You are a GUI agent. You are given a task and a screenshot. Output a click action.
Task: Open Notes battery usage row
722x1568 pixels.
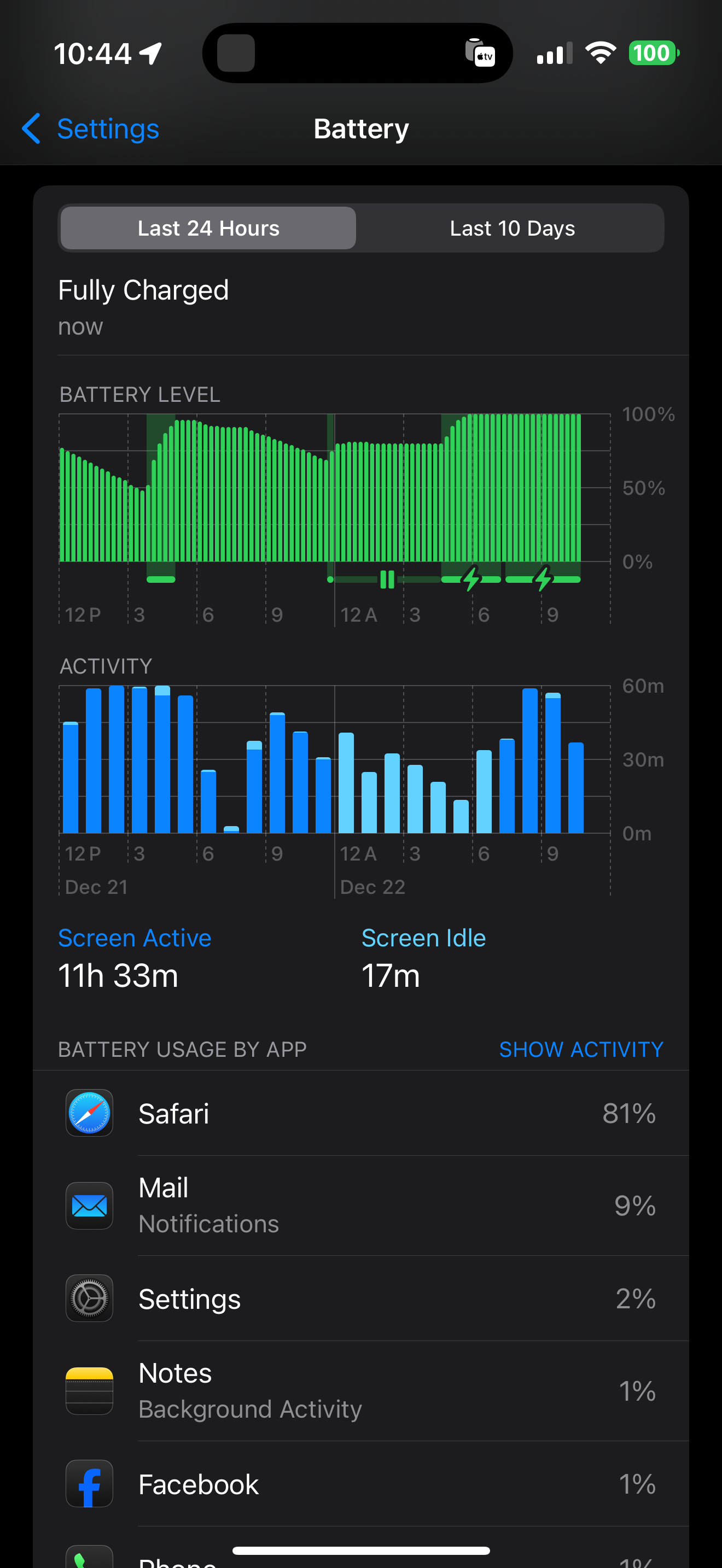360,1391
